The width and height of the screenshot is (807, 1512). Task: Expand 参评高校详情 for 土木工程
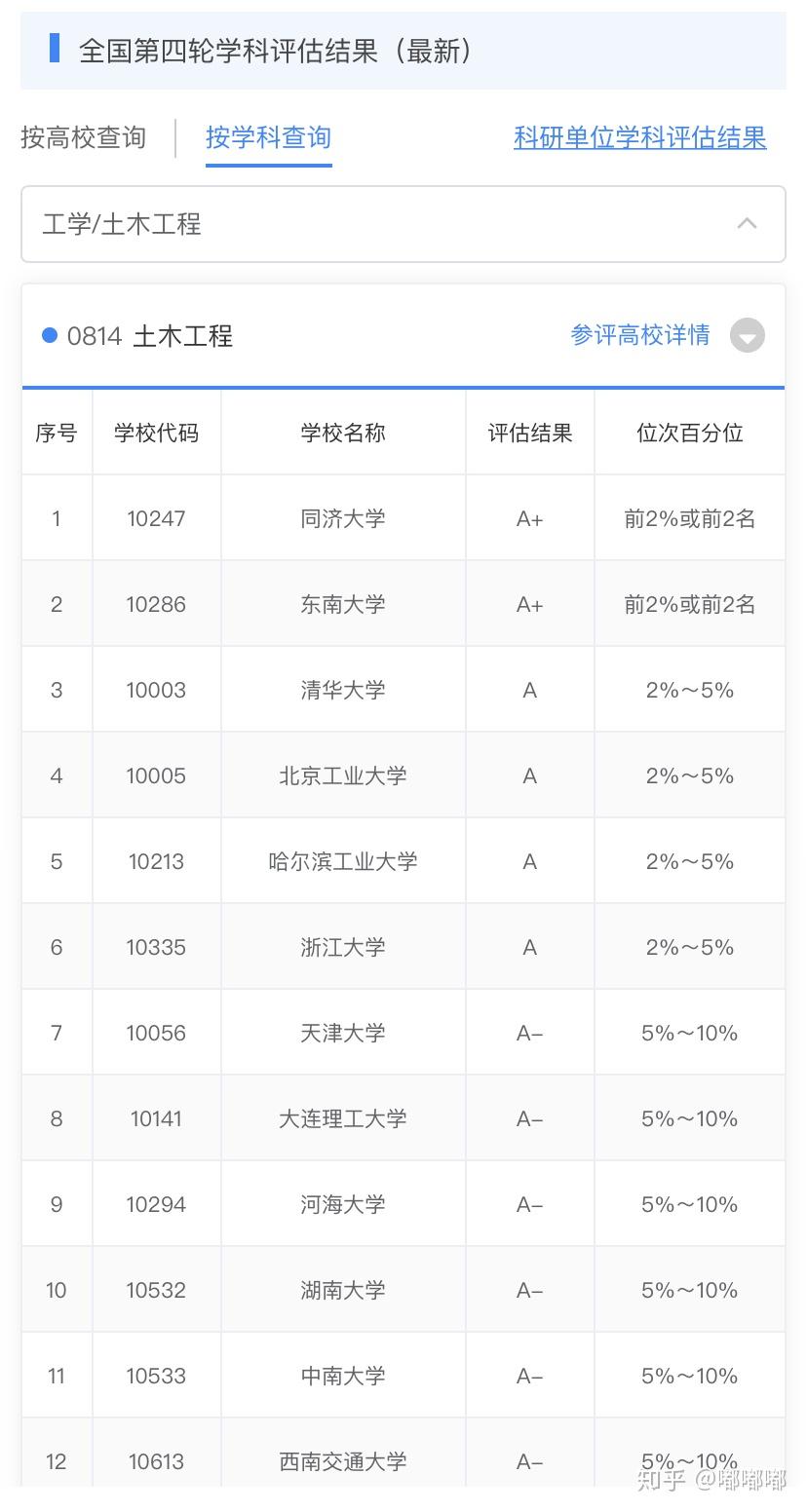[668, 335]
